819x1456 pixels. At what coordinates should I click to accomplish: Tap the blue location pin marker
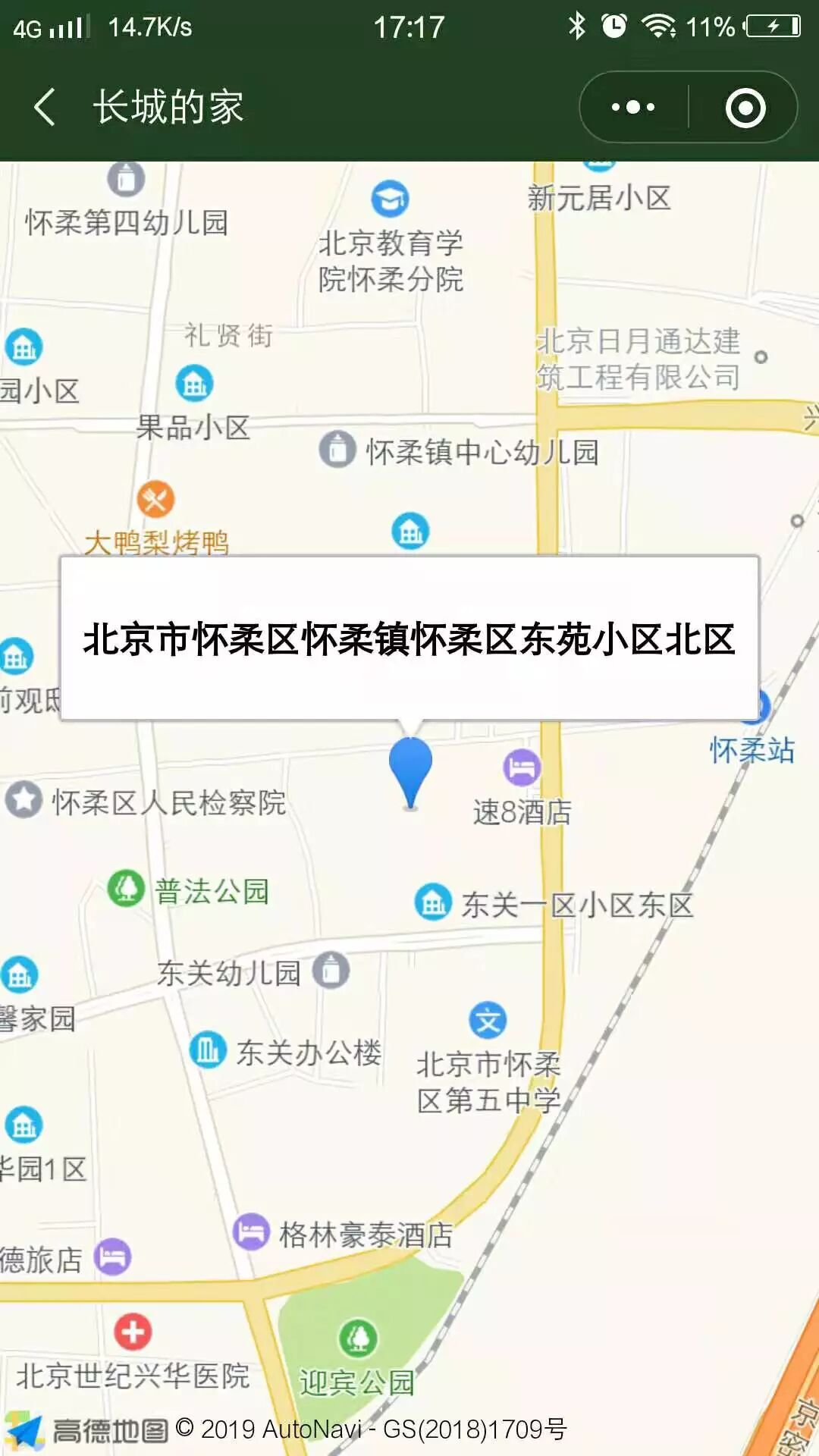tap(410, 766)
